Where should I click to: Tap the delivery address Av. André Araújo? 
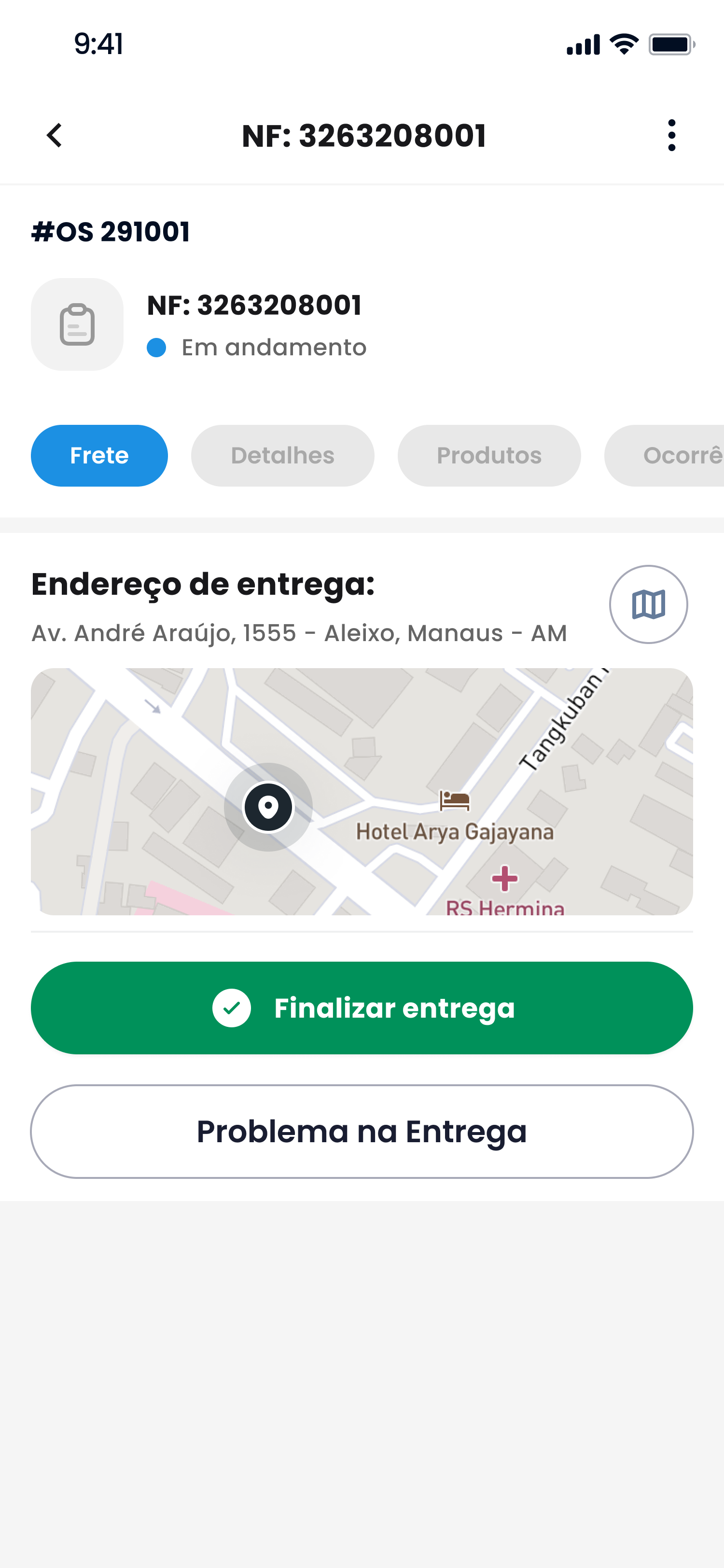point(297,632)
